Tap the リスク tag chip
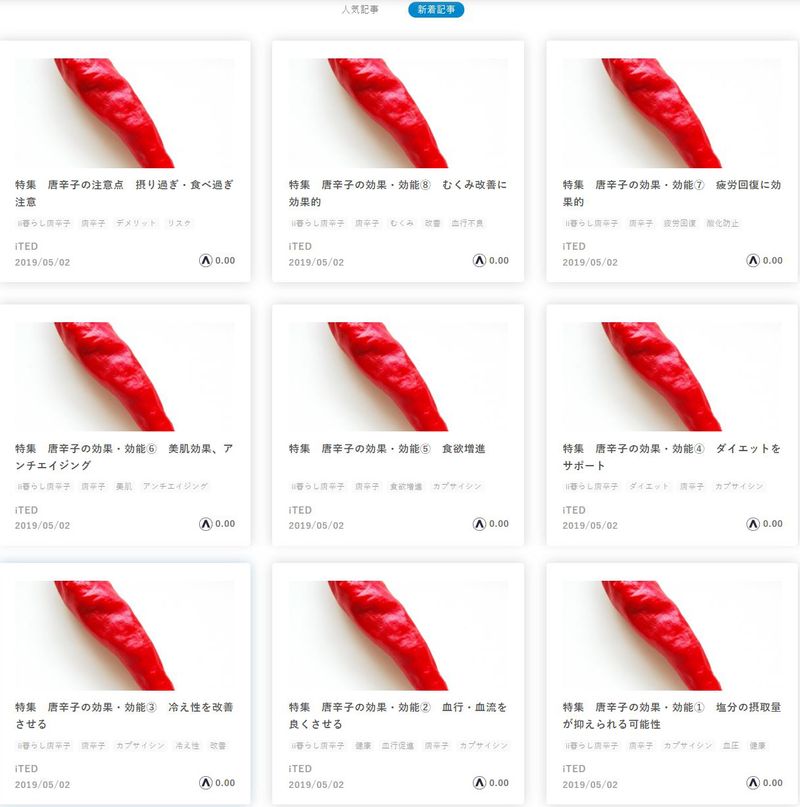The width and height of the screenshot is (800, 807). pyautogui.click(x=179, y=223)
